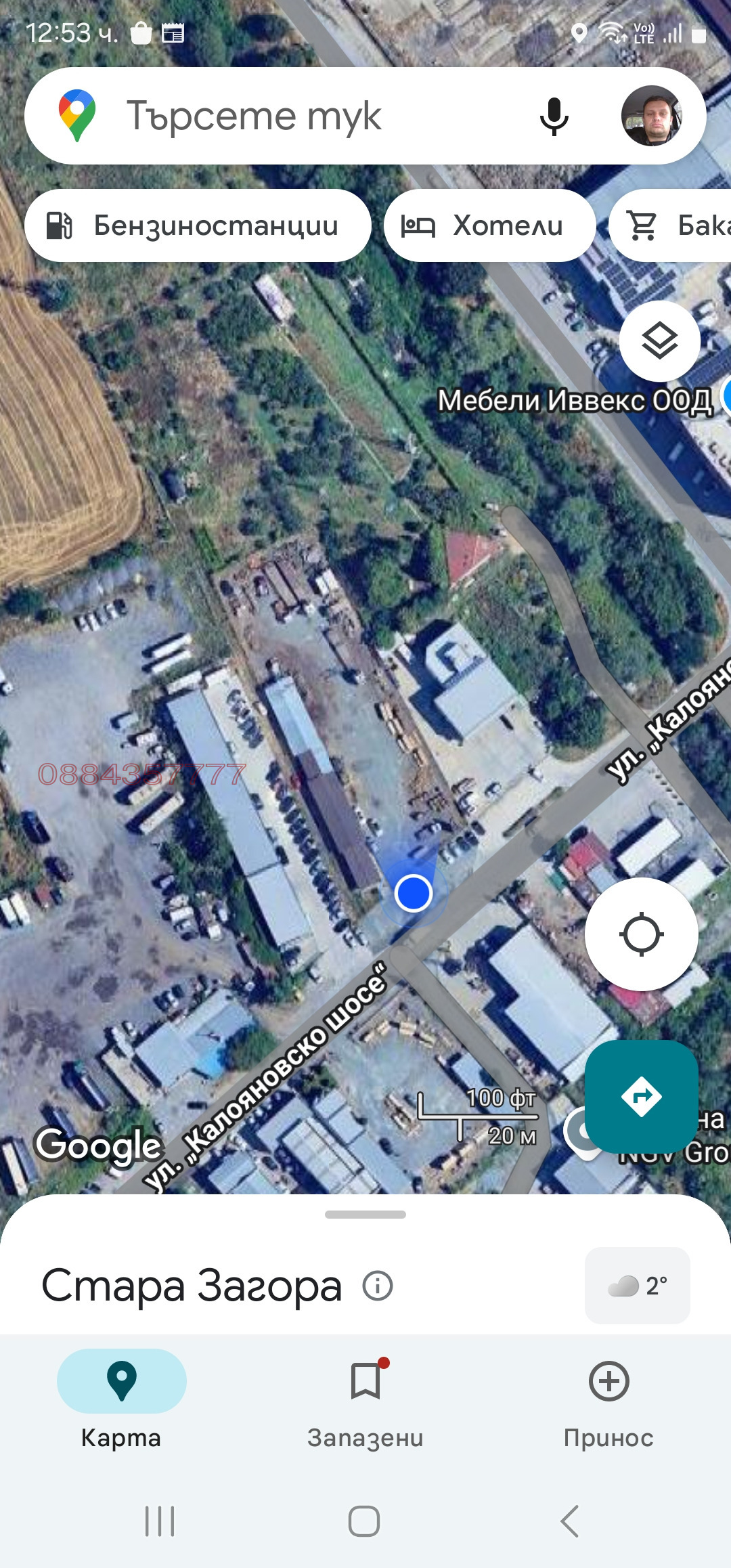The height and width of the screenshot is (1568, 731).
Task: Open the Мебели Иввекс ООД place label
Action: pyautogui.click(x=574, y=400)
